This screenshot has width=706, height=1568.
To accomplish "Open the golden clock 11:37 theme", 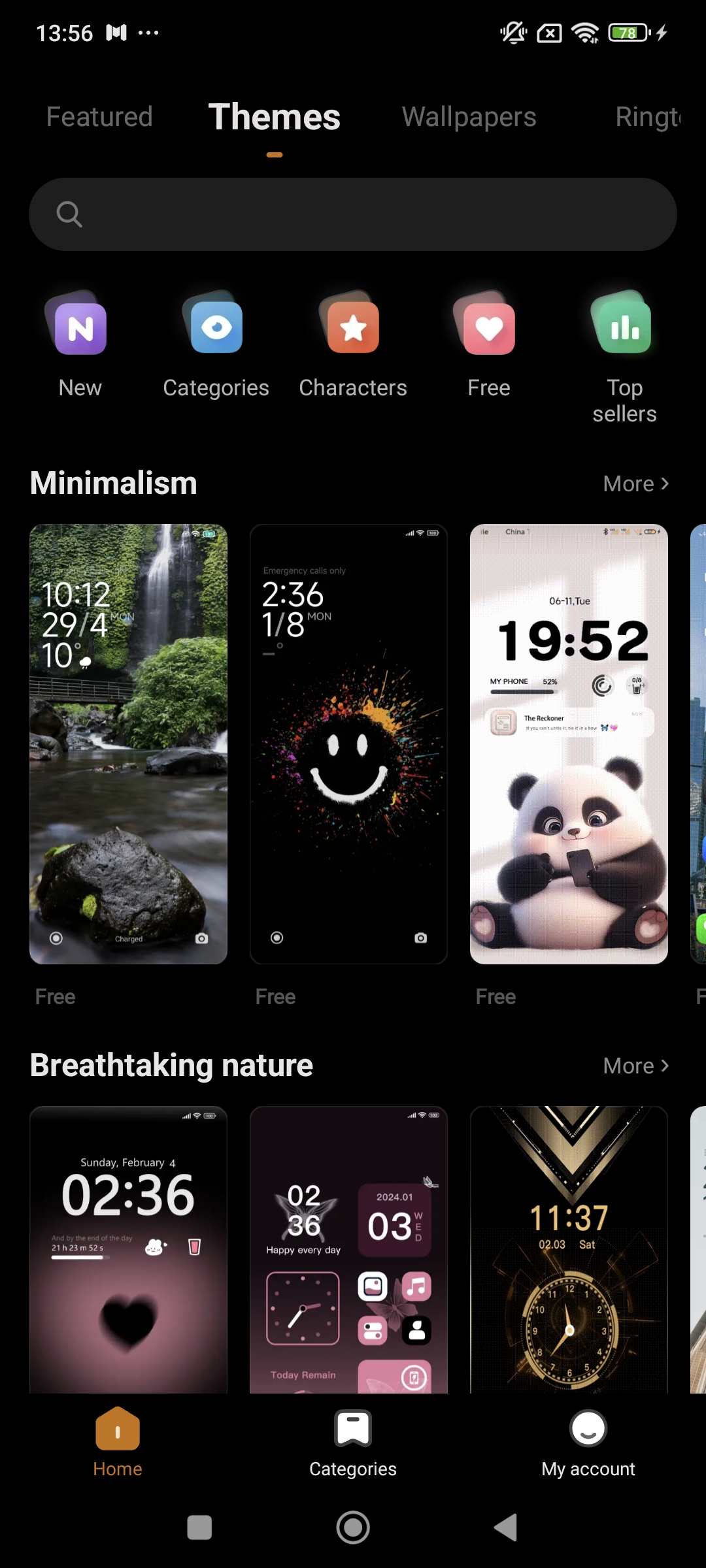I will click(569, 1249).
